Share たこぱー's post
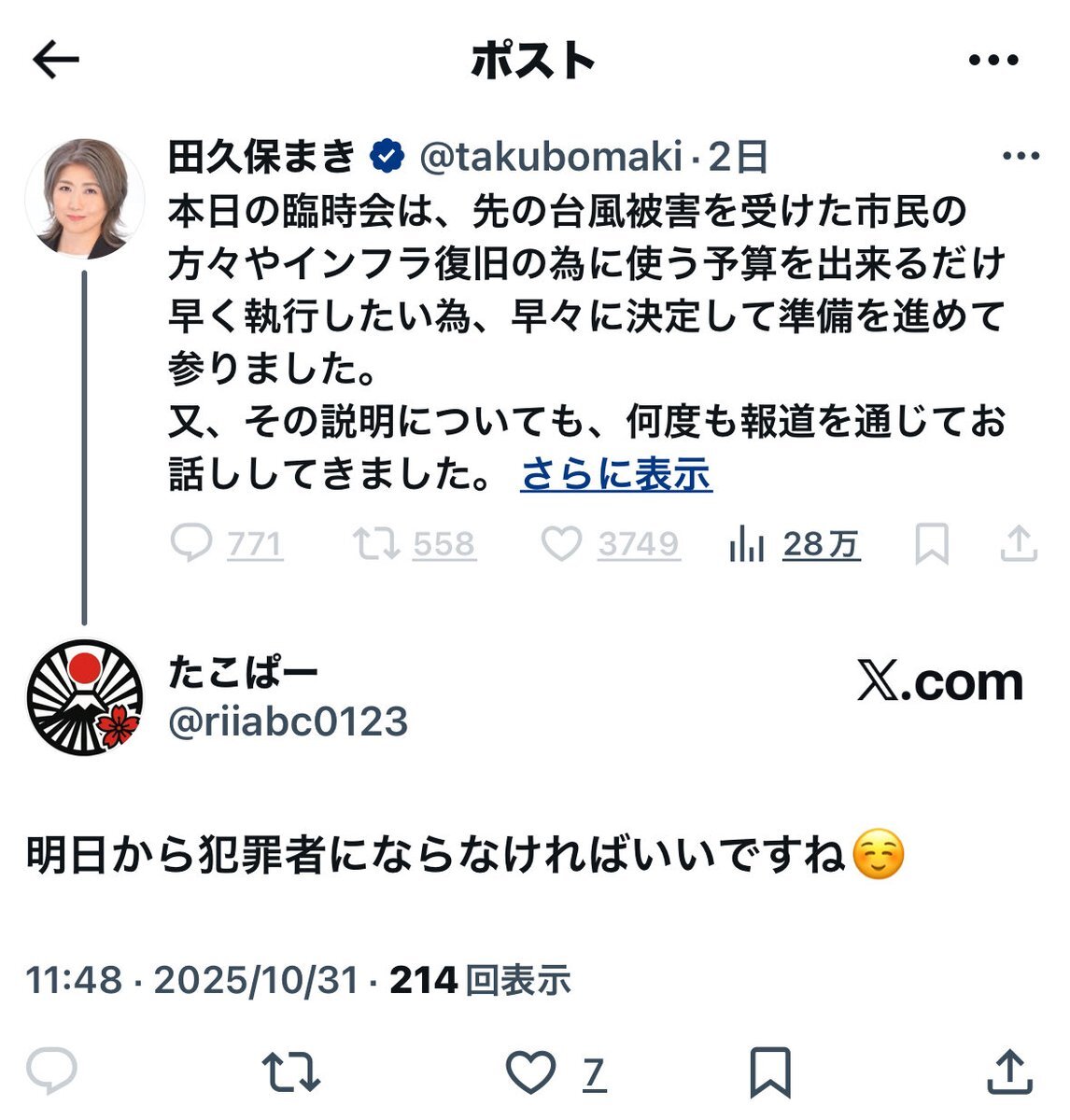 [x=1010, y=1071]
